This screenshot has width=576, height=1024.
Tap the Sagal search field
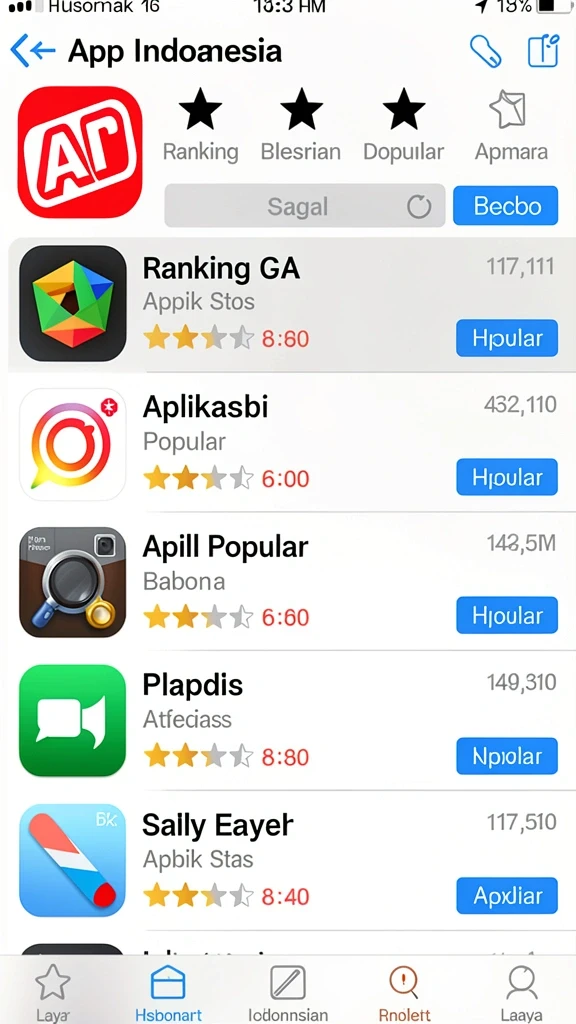[304, 206]
